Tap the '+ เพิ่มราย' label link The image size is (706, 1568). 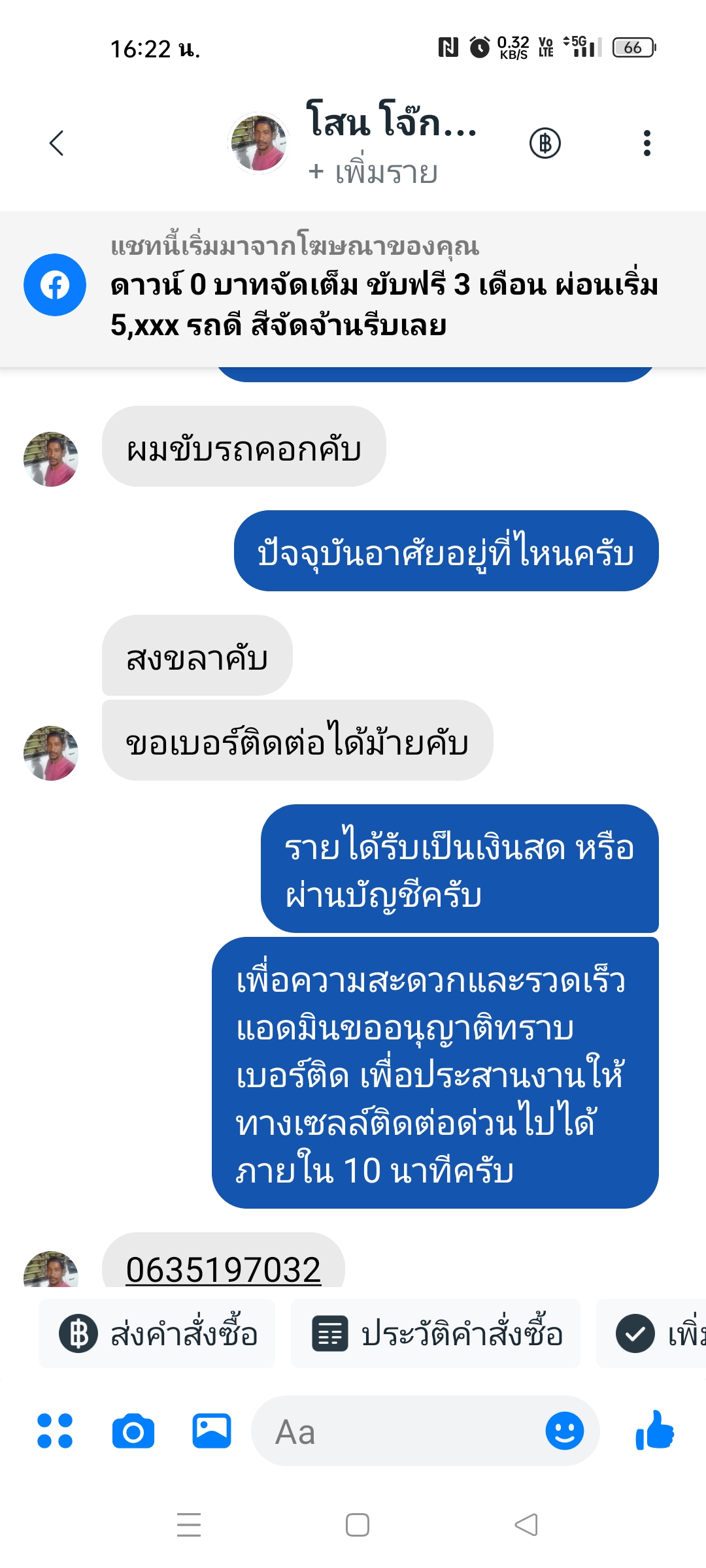click(x=373, y=172)
